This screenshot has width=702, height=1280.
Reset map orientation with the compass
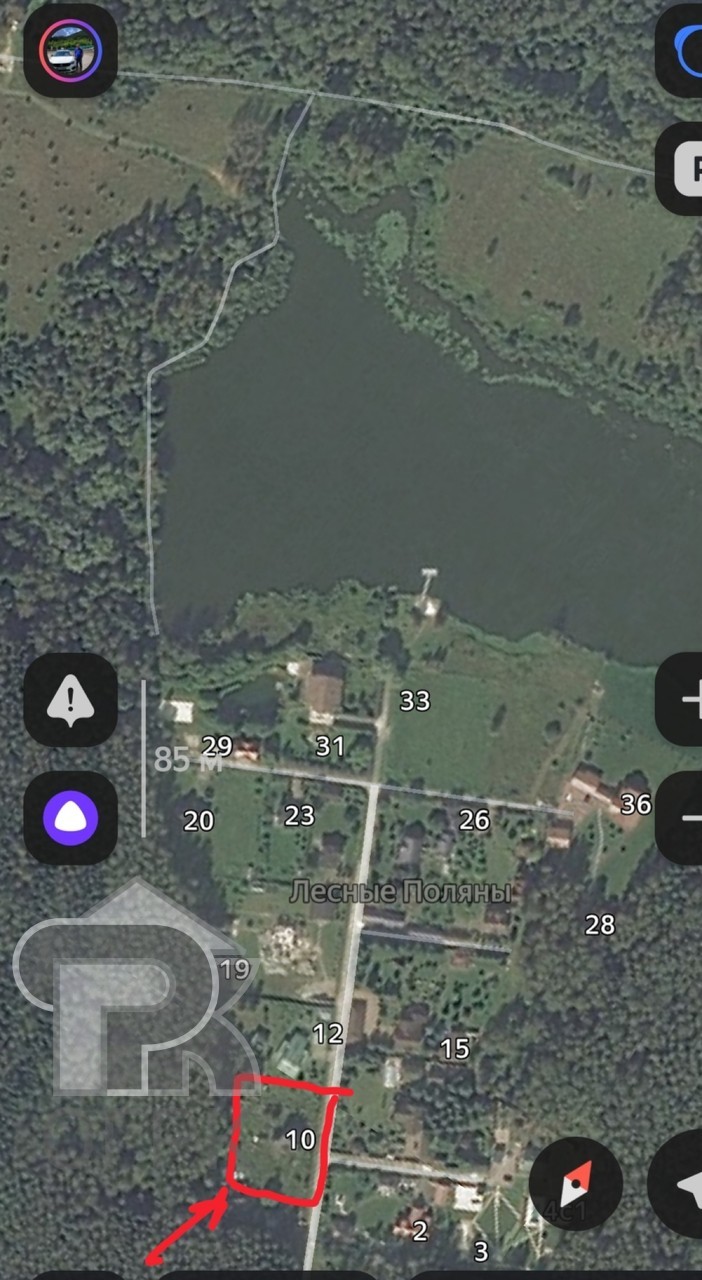pyautogui.click(x=576, y=1184)
